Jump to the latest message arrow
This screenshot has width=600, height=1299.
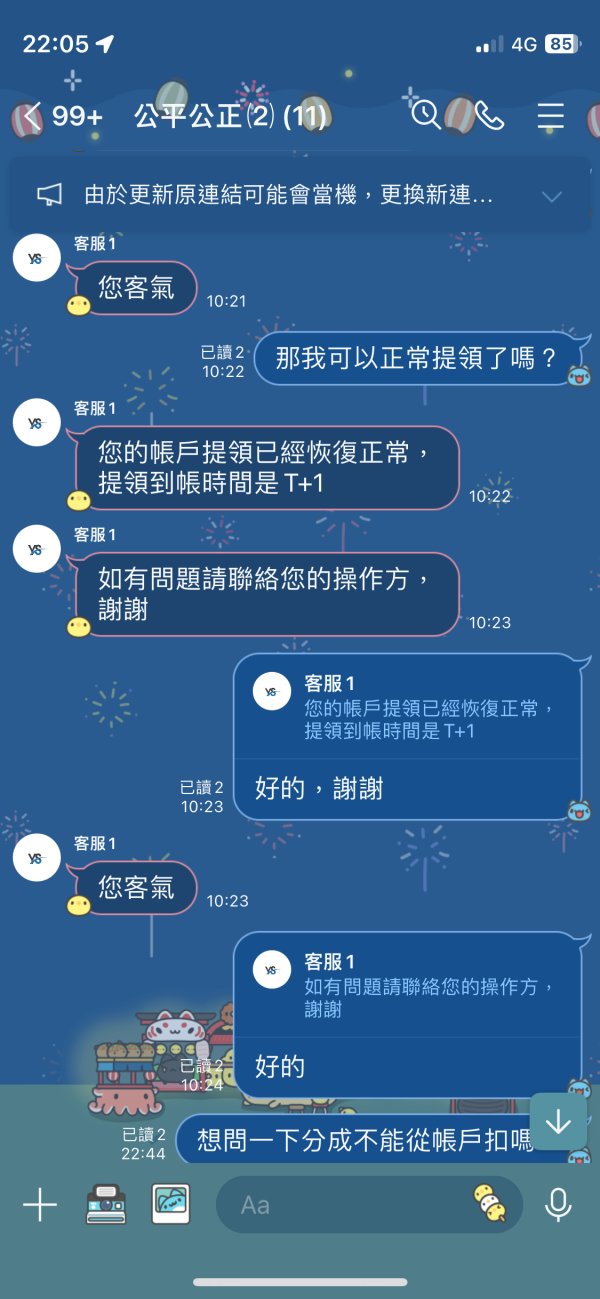(558, 1121)
